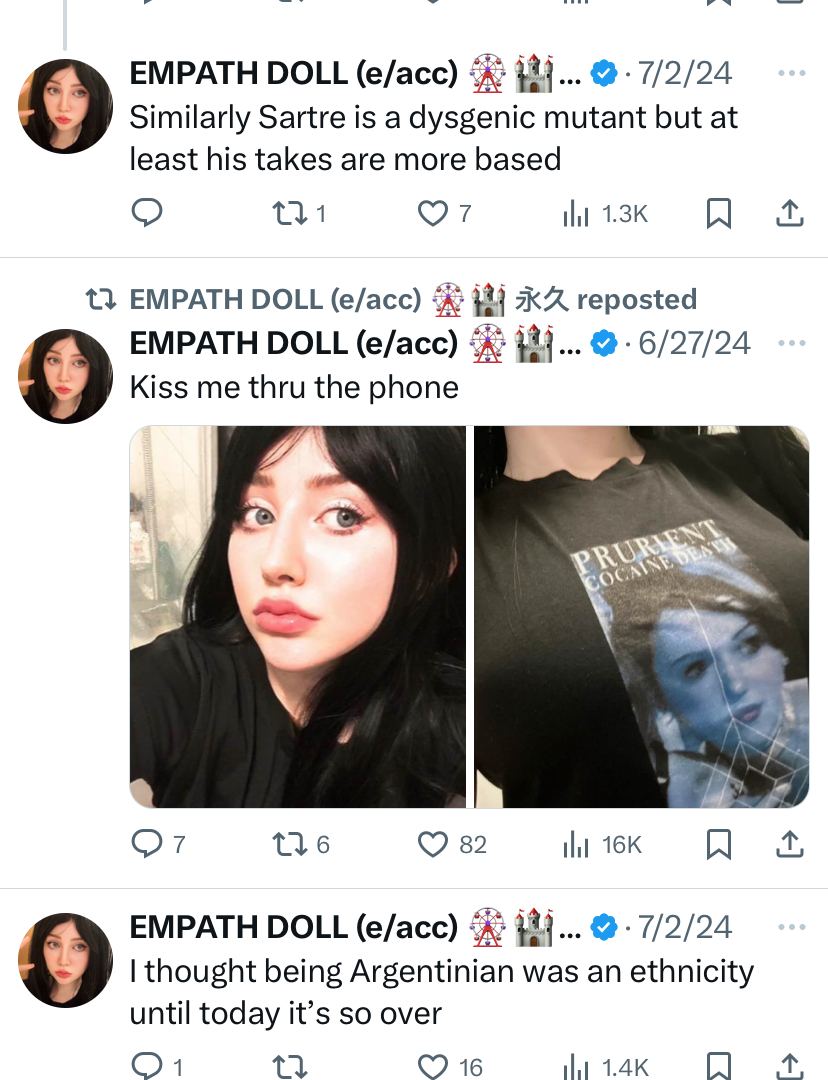Reply to the Sartre dysgenic mutant post
This screenshot has width=828, height=1080.
point(147,213)
